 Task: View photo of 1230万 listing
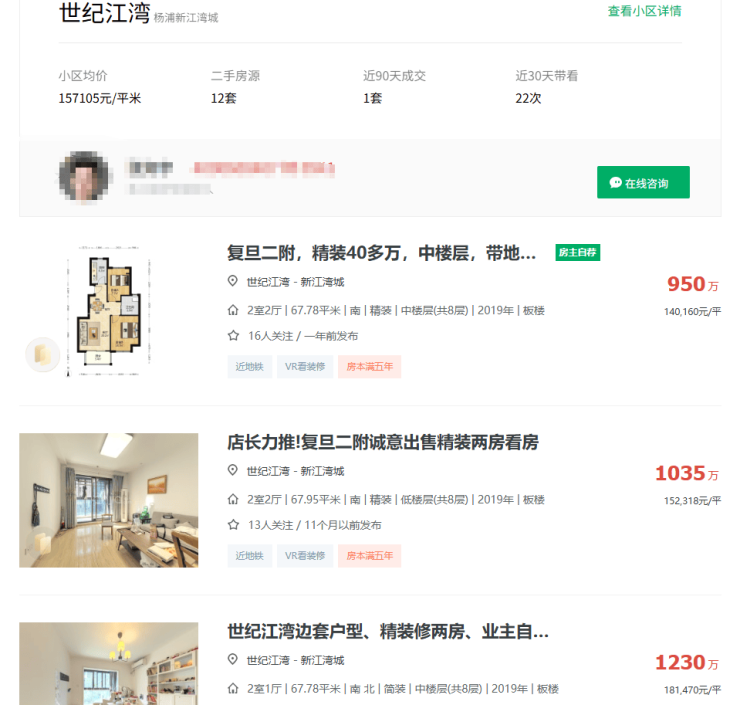click(108, 663)
